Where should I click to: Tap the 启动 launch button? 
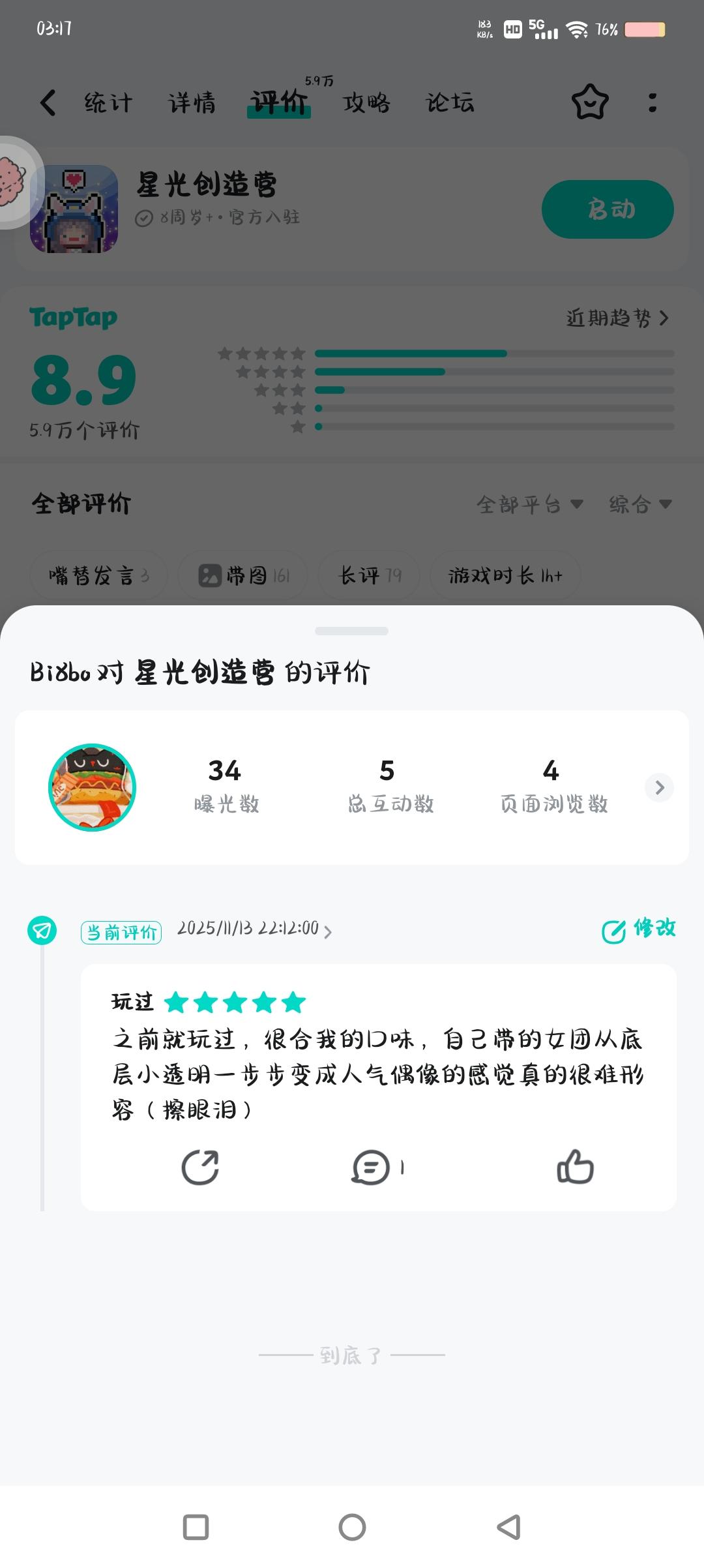[606, 209]
